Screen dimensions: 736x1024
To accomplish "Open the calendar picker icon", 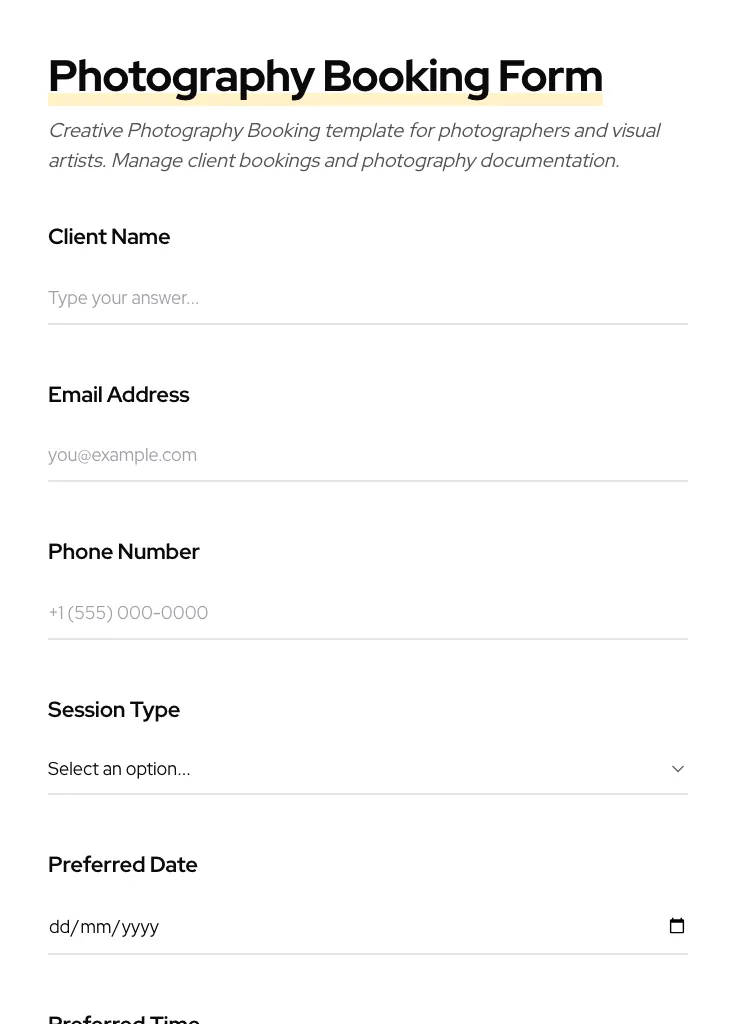I will [x=677, y=926].
